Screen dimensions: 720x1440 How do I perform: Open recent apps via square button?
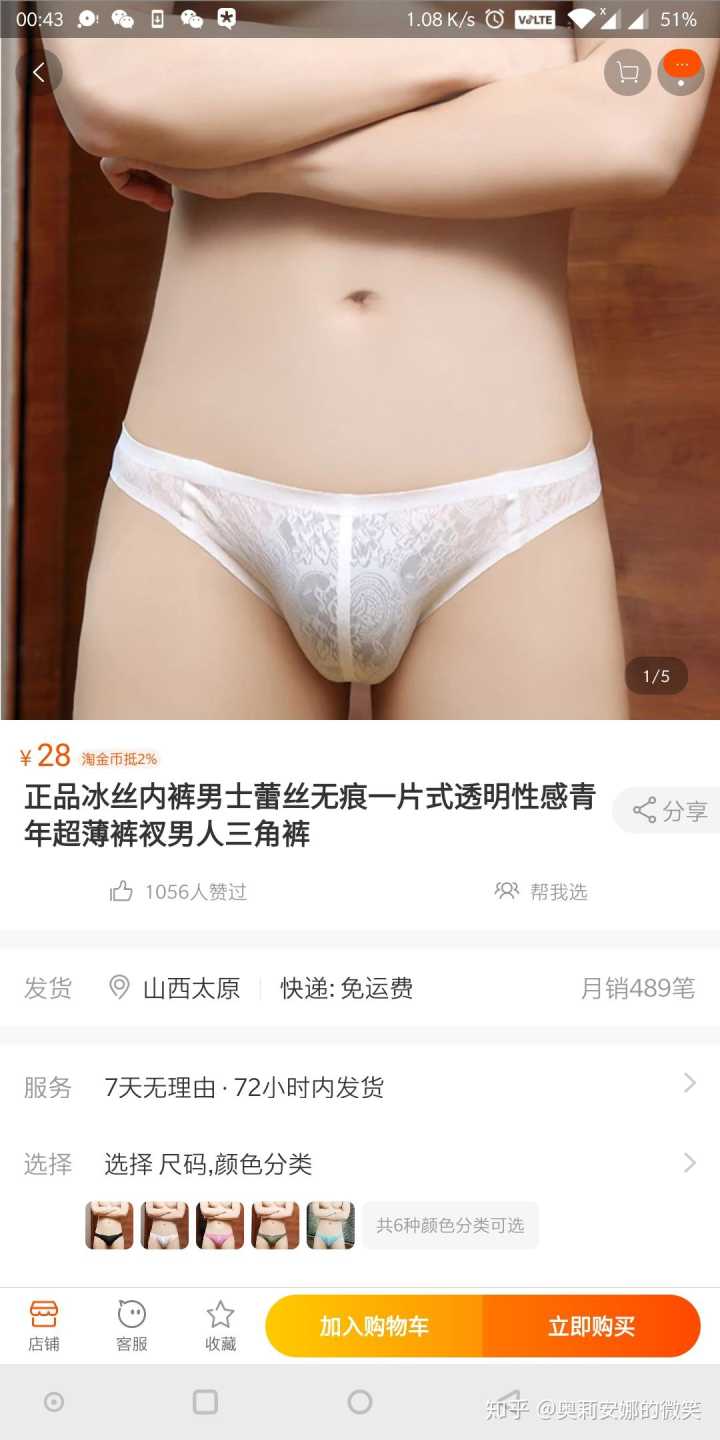[205, 1402]
